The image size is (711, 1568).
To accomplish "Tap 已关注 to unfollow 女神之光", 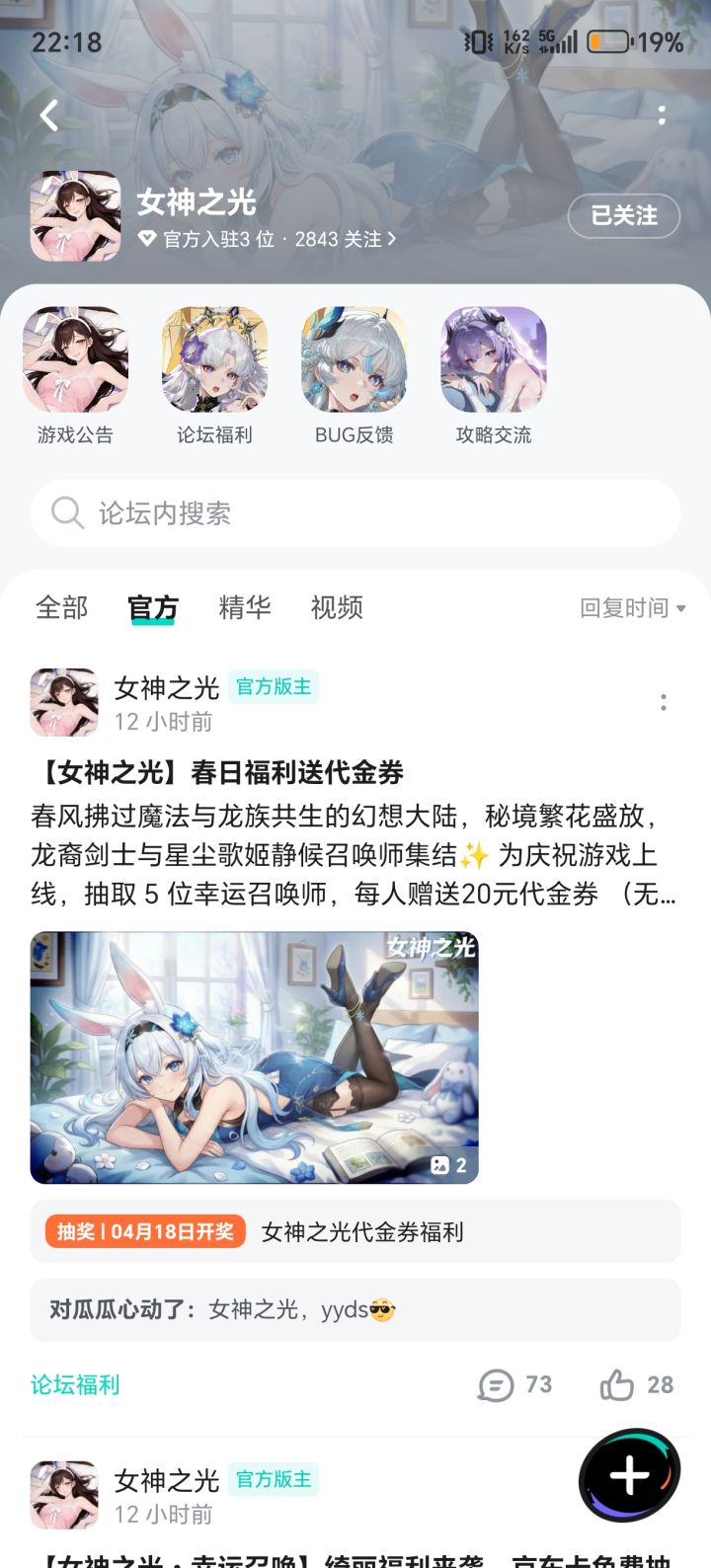I will [x=624, y=215].
